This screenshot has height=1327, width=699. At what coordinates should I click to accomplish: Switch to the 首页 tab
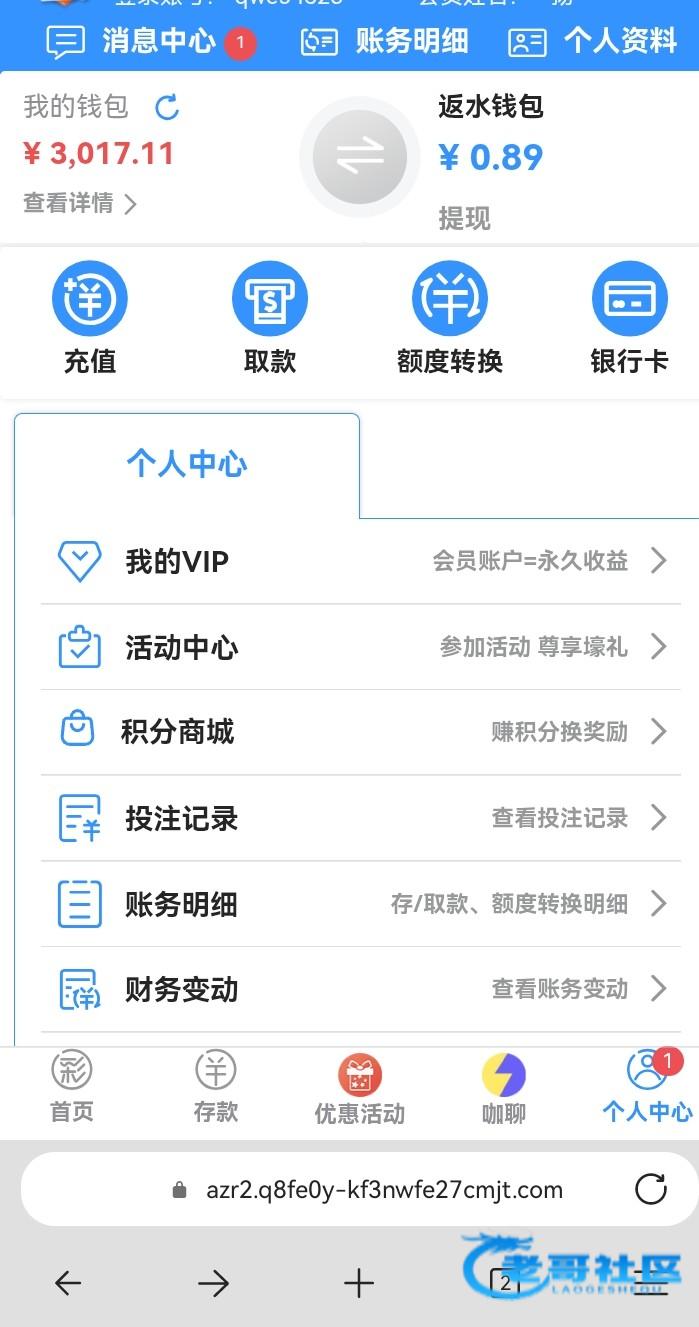[72, 1088]
